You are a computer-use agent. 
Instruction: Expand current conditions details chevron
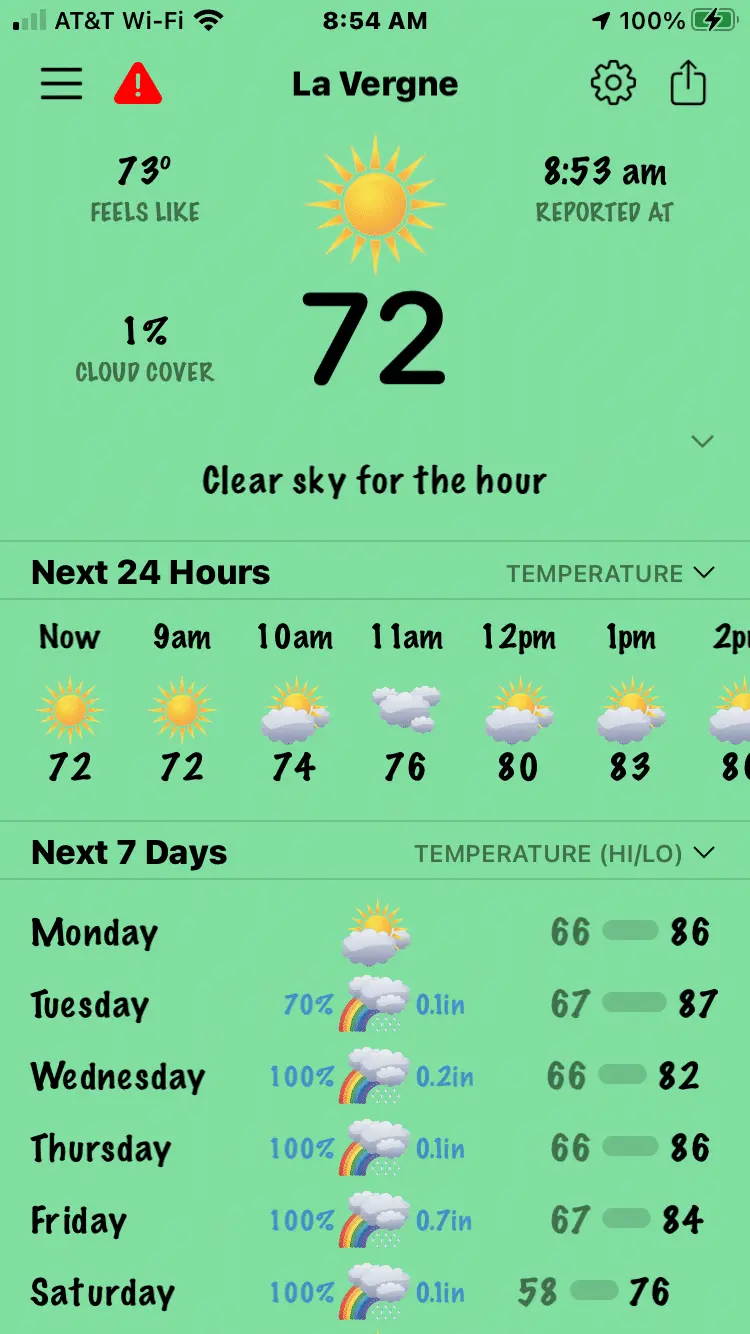coord(703,441)
